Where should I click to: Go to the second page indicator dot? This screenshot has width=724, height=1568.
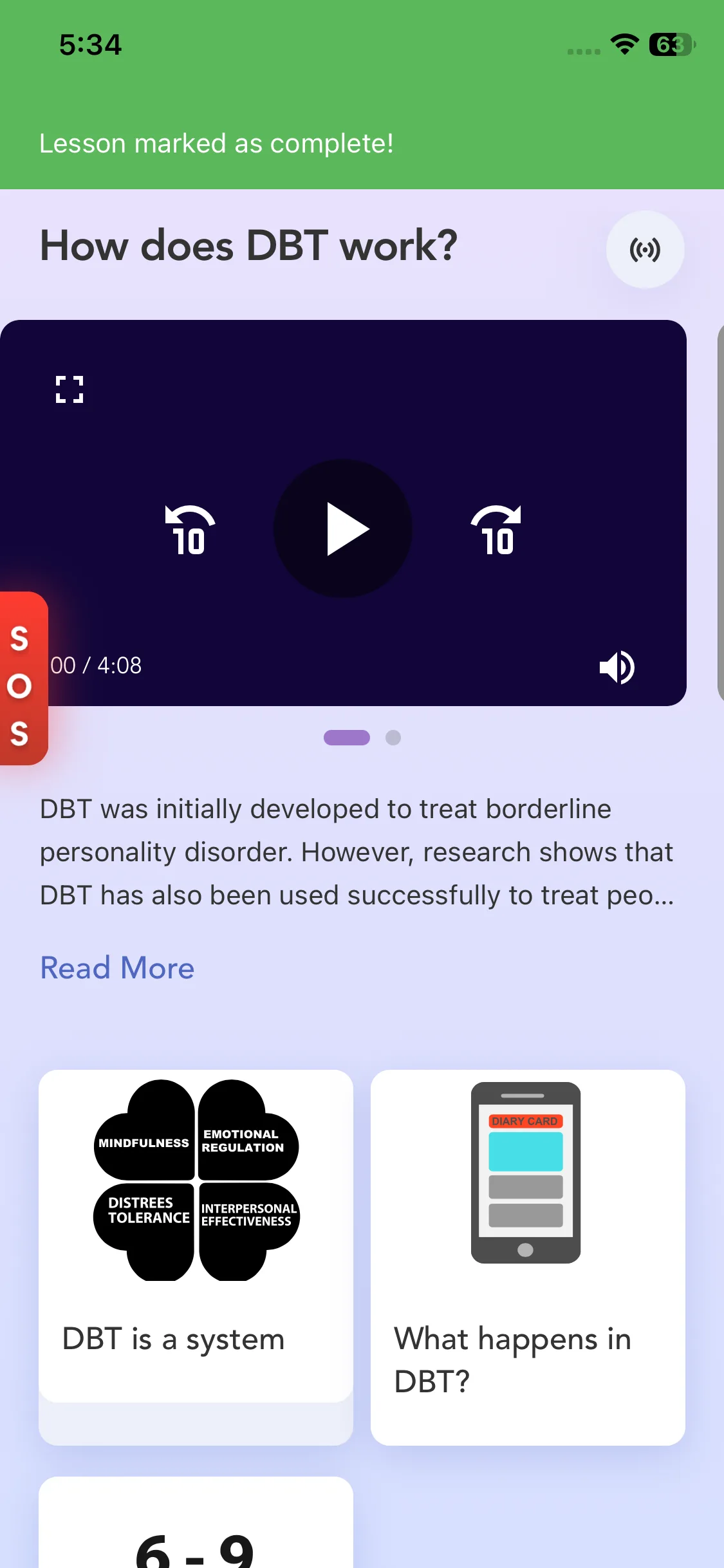(x=393, y=738)
